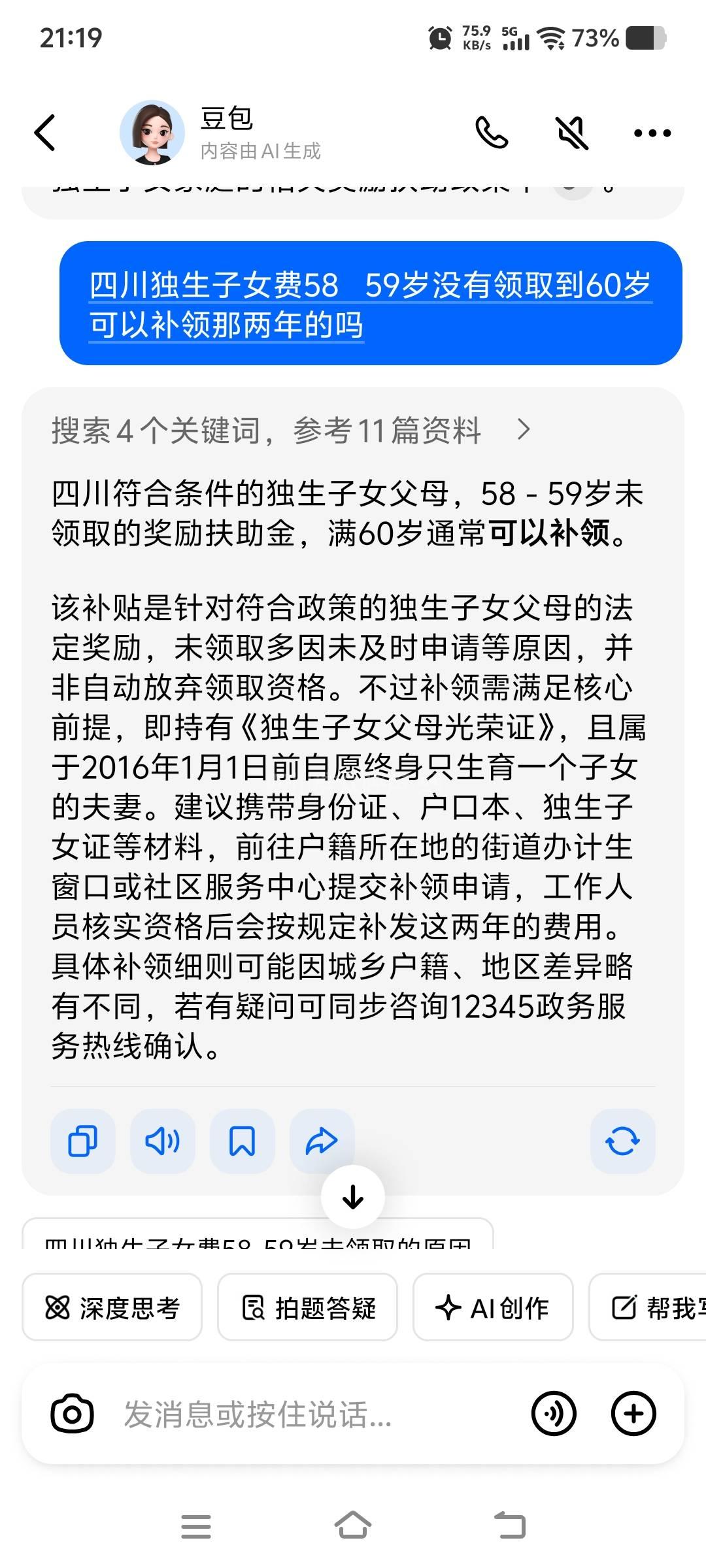
Task: Toggle the muted speaker icon
Action: 572,133
